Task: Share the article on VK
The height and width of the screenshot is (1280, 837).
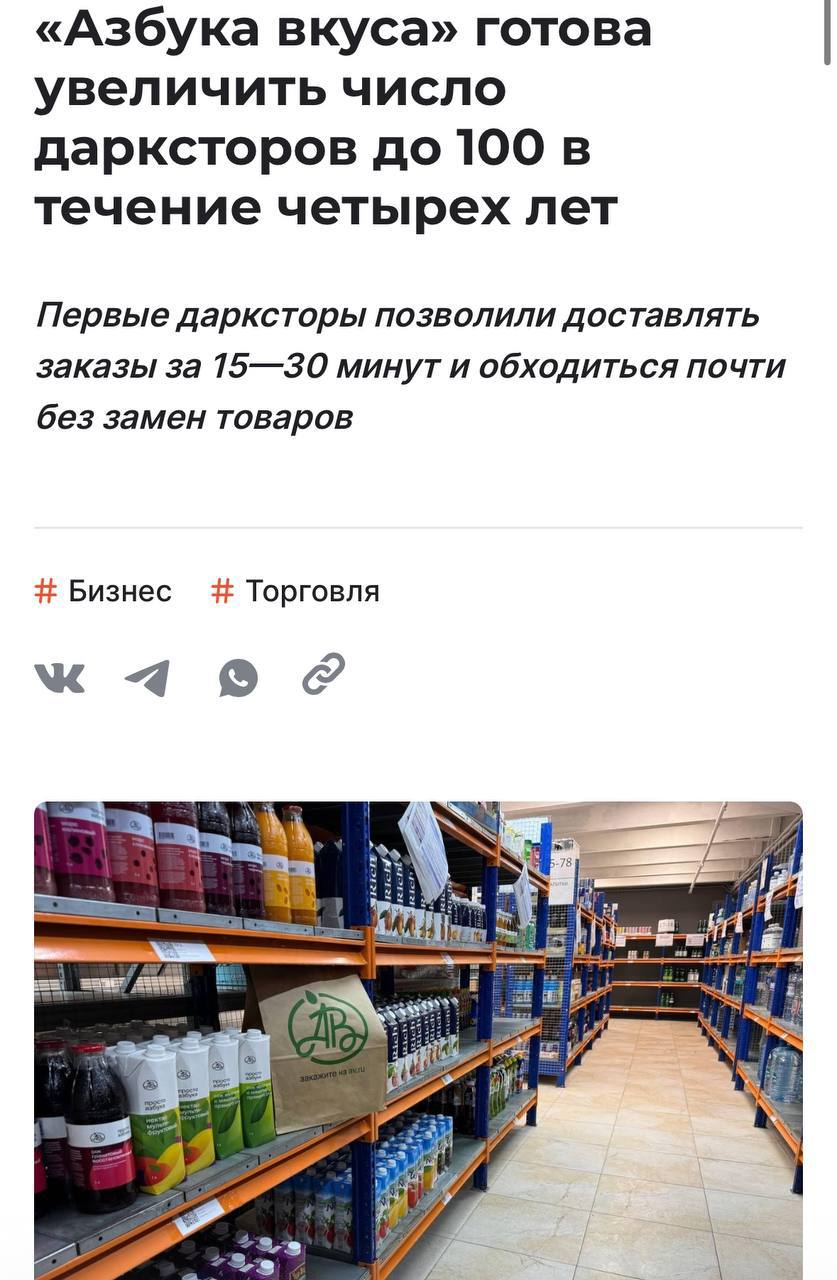Action: (x=60, y=678)
